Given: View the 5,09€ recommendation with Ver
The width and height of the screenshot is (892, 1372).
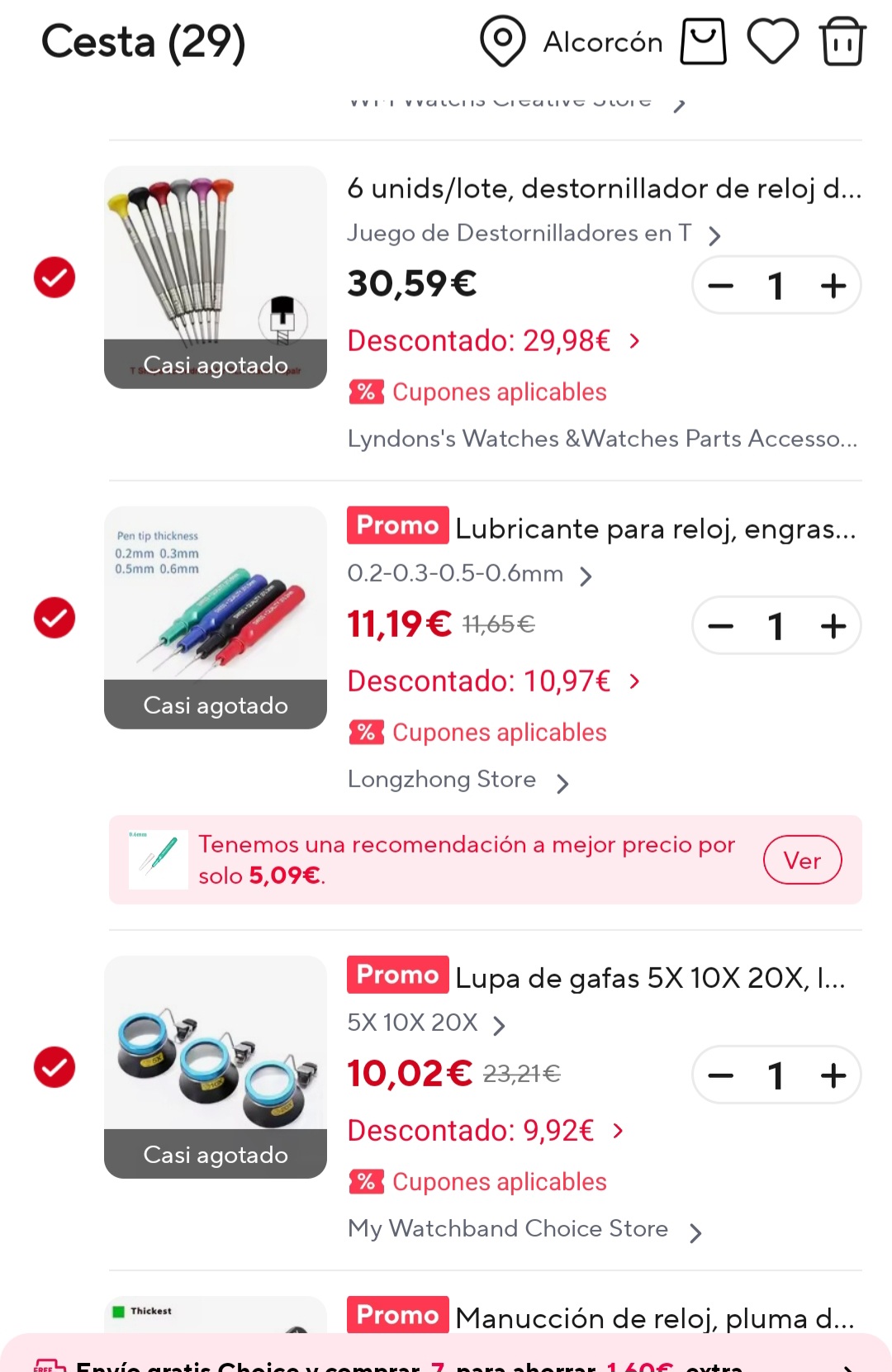Looking at the screenshot, I should [x=802, y=861].
